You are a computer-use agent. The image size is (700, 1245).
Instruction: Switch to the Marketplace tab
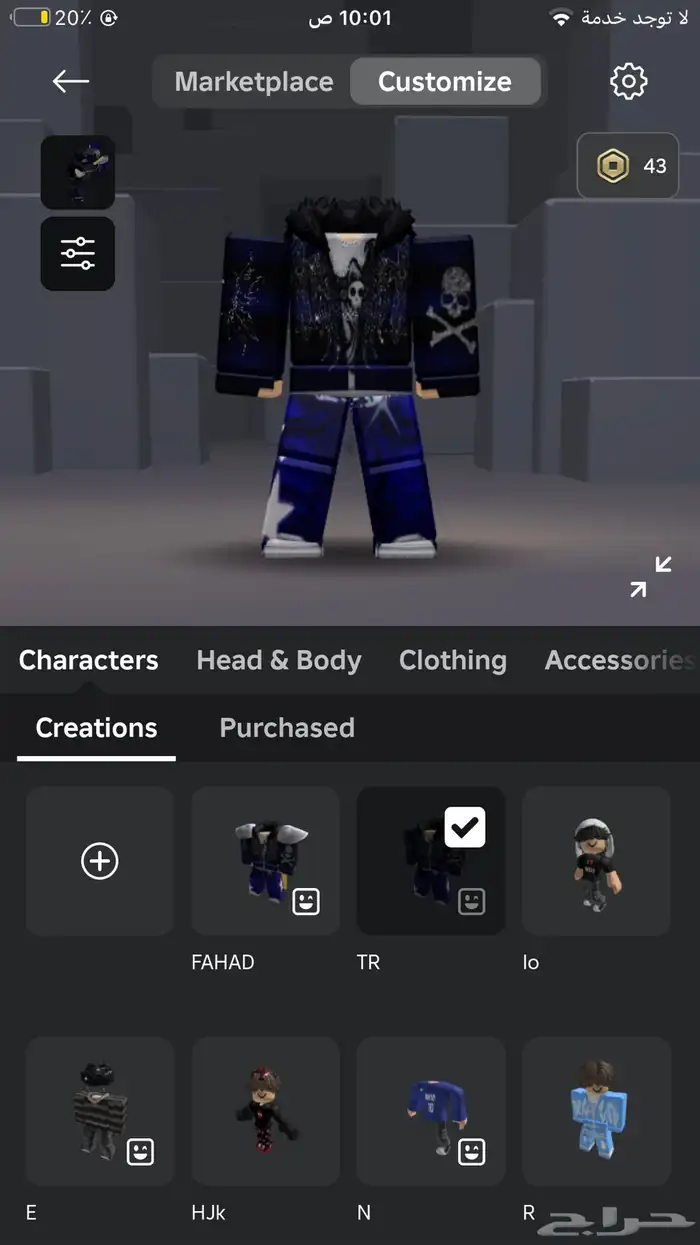(x=254, y=82)
